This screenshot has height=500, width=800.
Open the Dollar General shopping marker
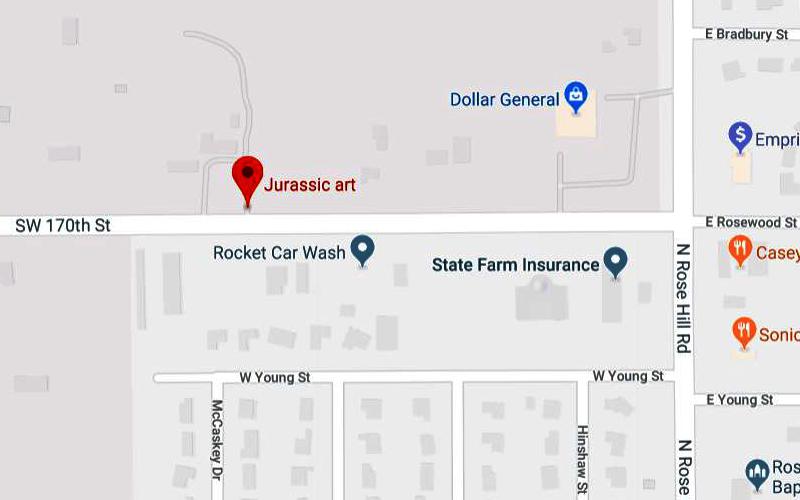point(575,96)
